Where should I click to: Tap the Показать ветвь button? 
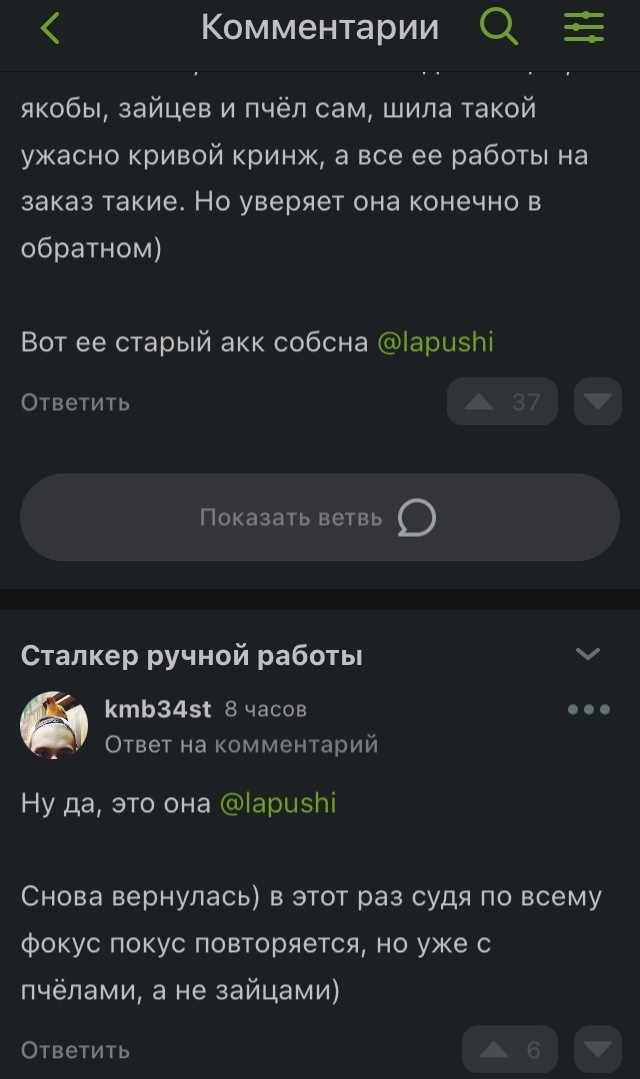point(319,517)
